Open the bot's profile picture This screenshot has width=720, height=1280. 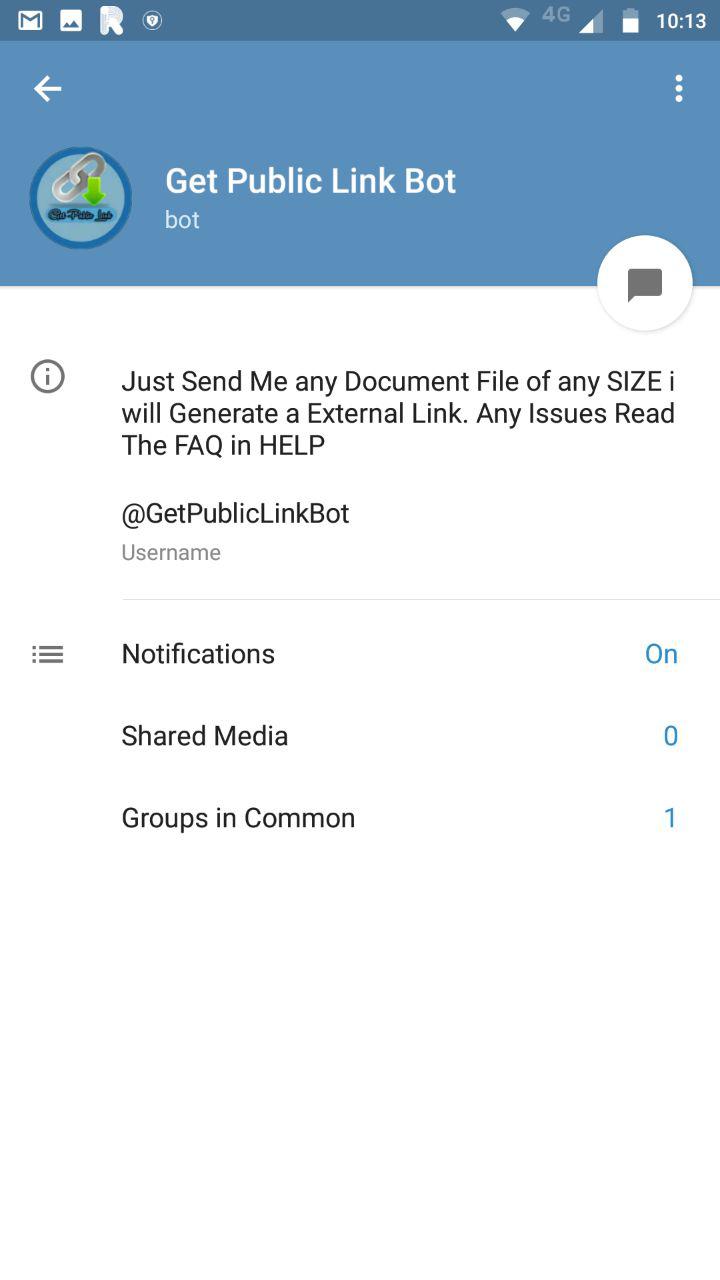81,198
